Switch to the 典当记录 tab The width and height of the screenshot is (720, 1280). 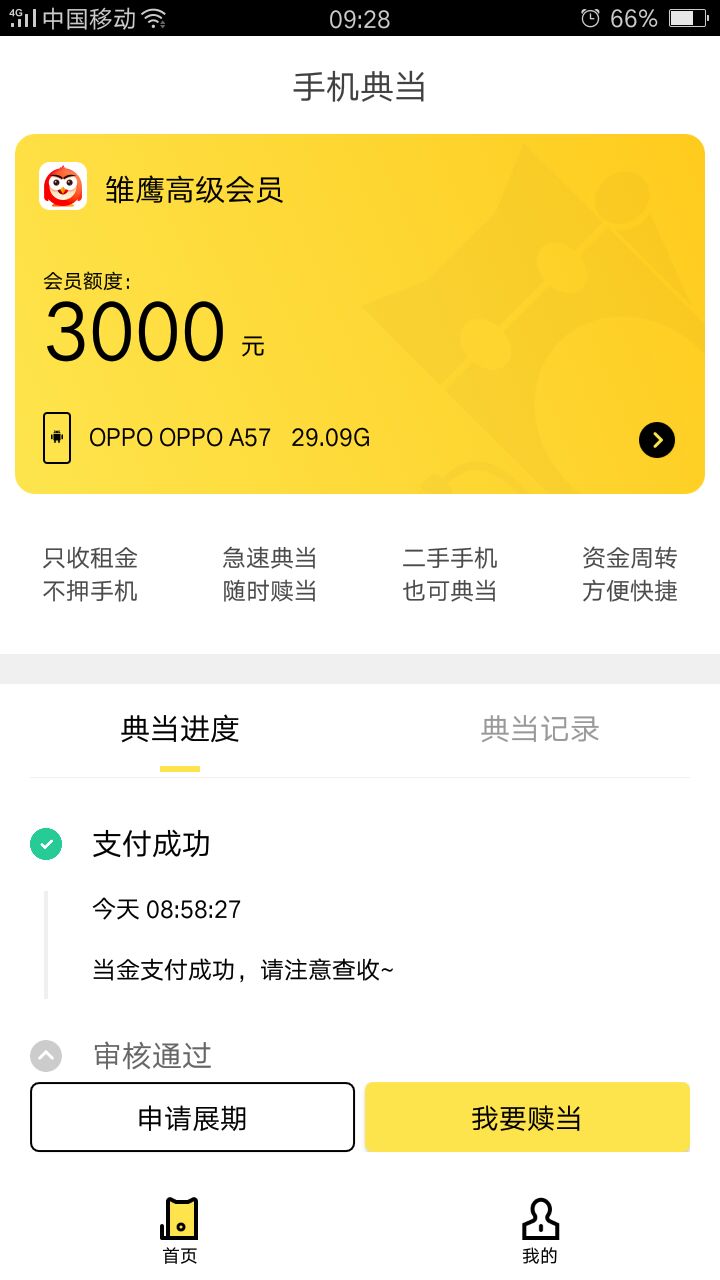click(x=540, y=729)
